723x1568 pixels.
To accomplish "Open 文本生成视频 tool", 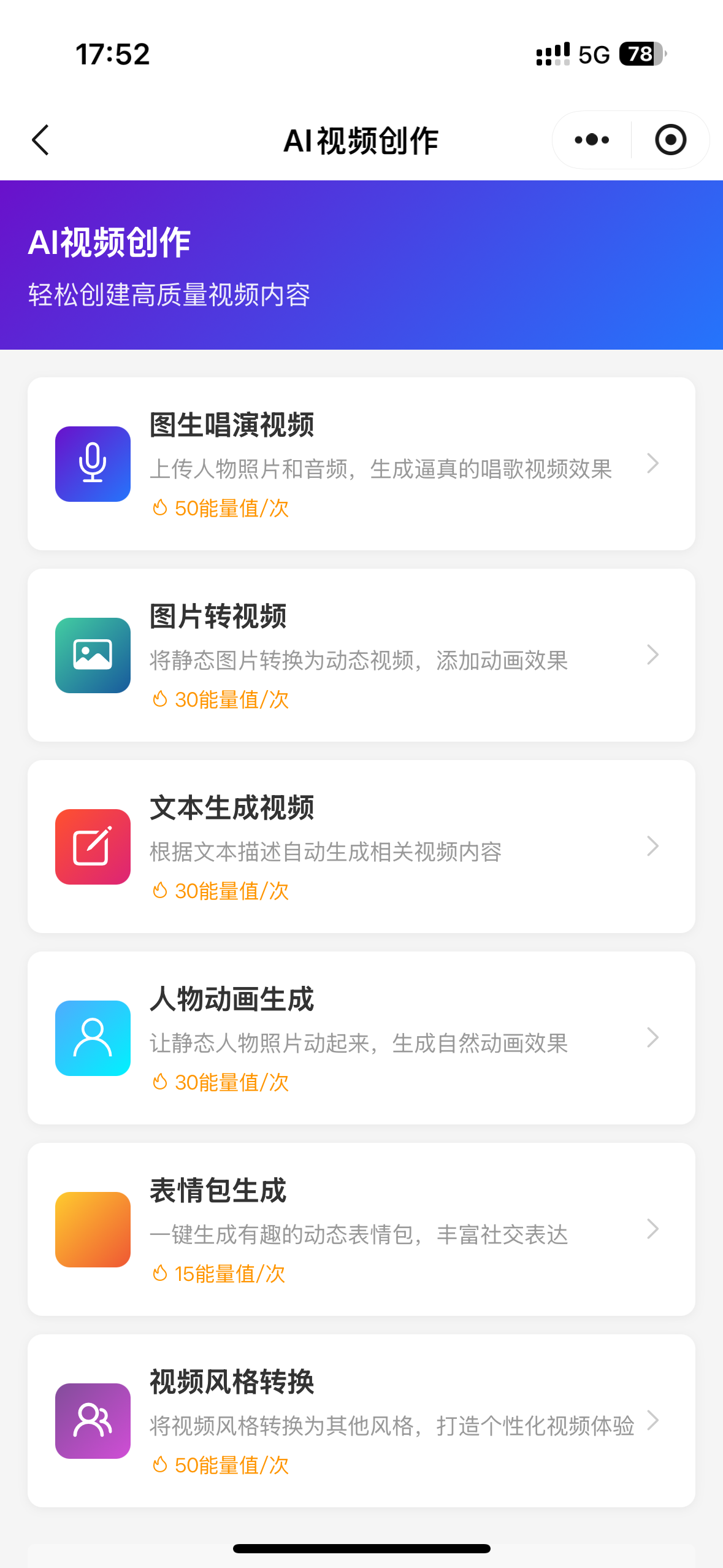I will click(361, 847).
